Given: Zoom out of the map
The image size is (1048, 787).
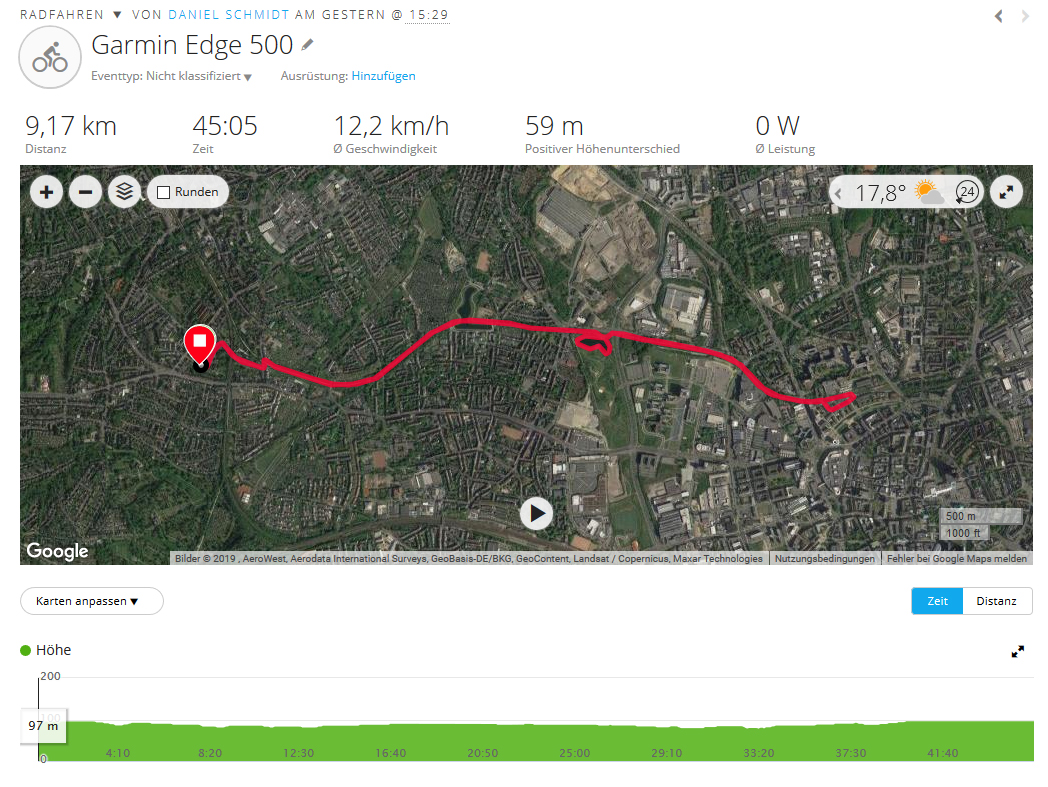Looking at the screenshot, I should (x=85, y=191).
